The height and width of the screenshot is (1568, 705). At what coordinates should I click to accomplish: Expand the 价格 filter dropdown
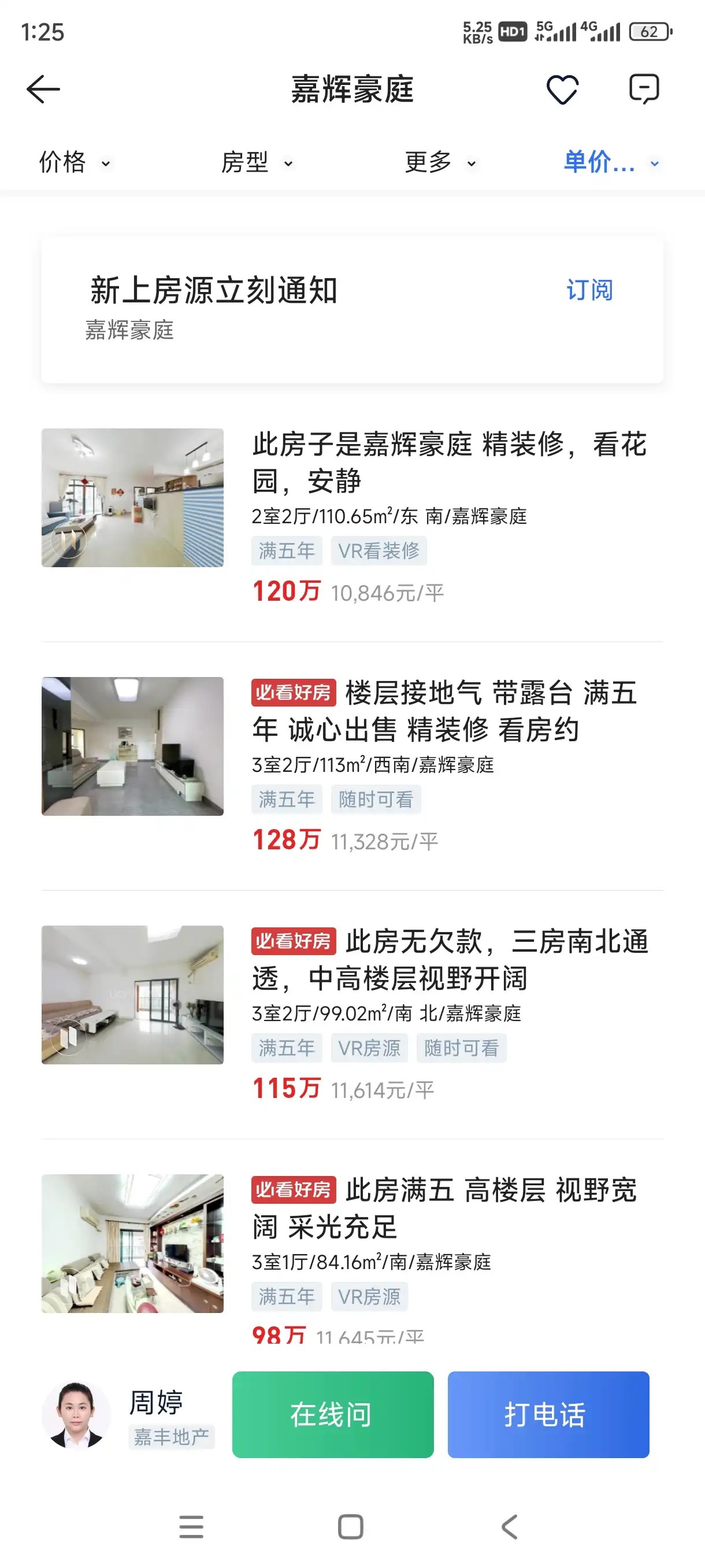tap(74, 162)
